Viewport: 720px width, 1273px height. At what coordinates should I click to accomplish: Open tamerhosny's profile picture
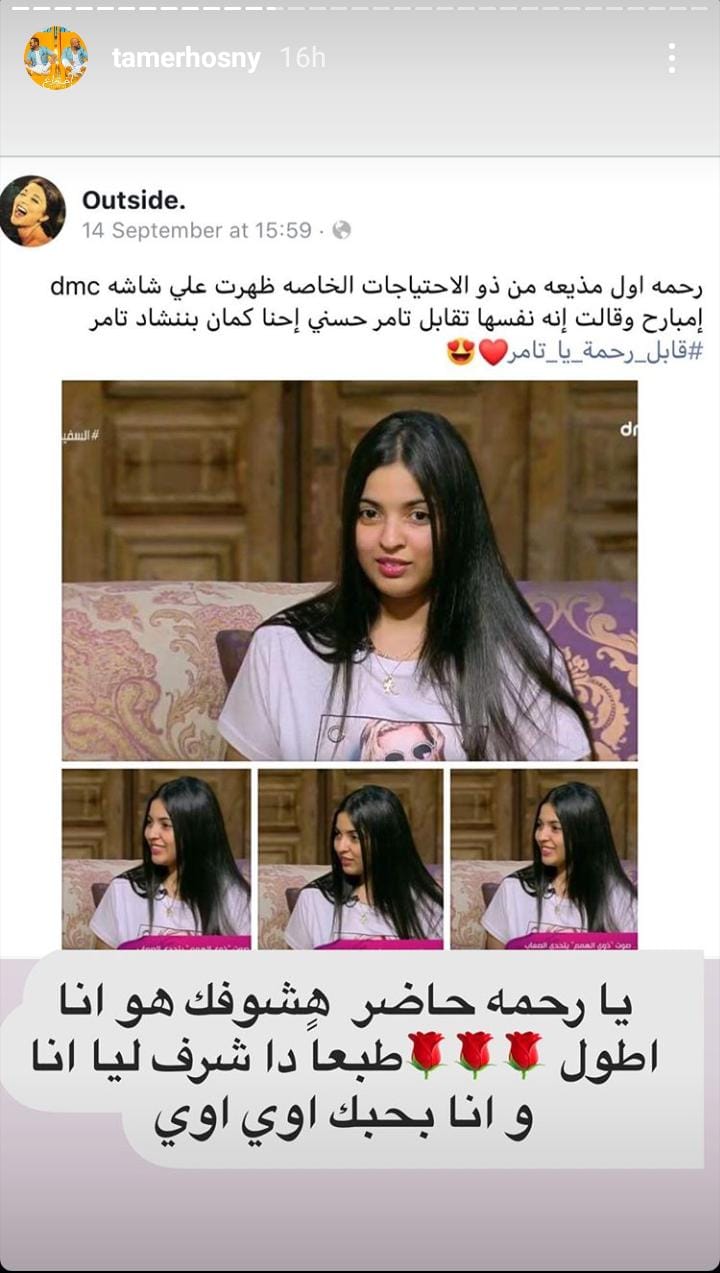click(x=55, y=58)
